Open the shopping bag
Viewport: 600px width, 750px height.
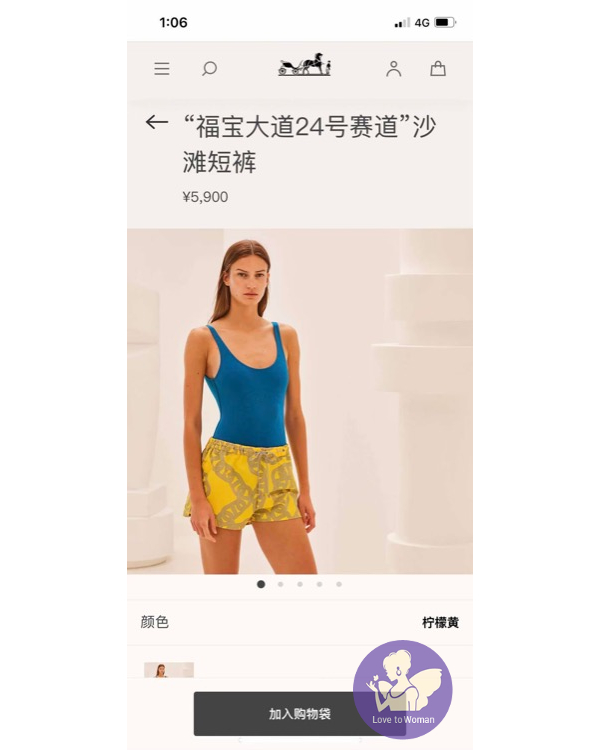(x=438, y=69)
